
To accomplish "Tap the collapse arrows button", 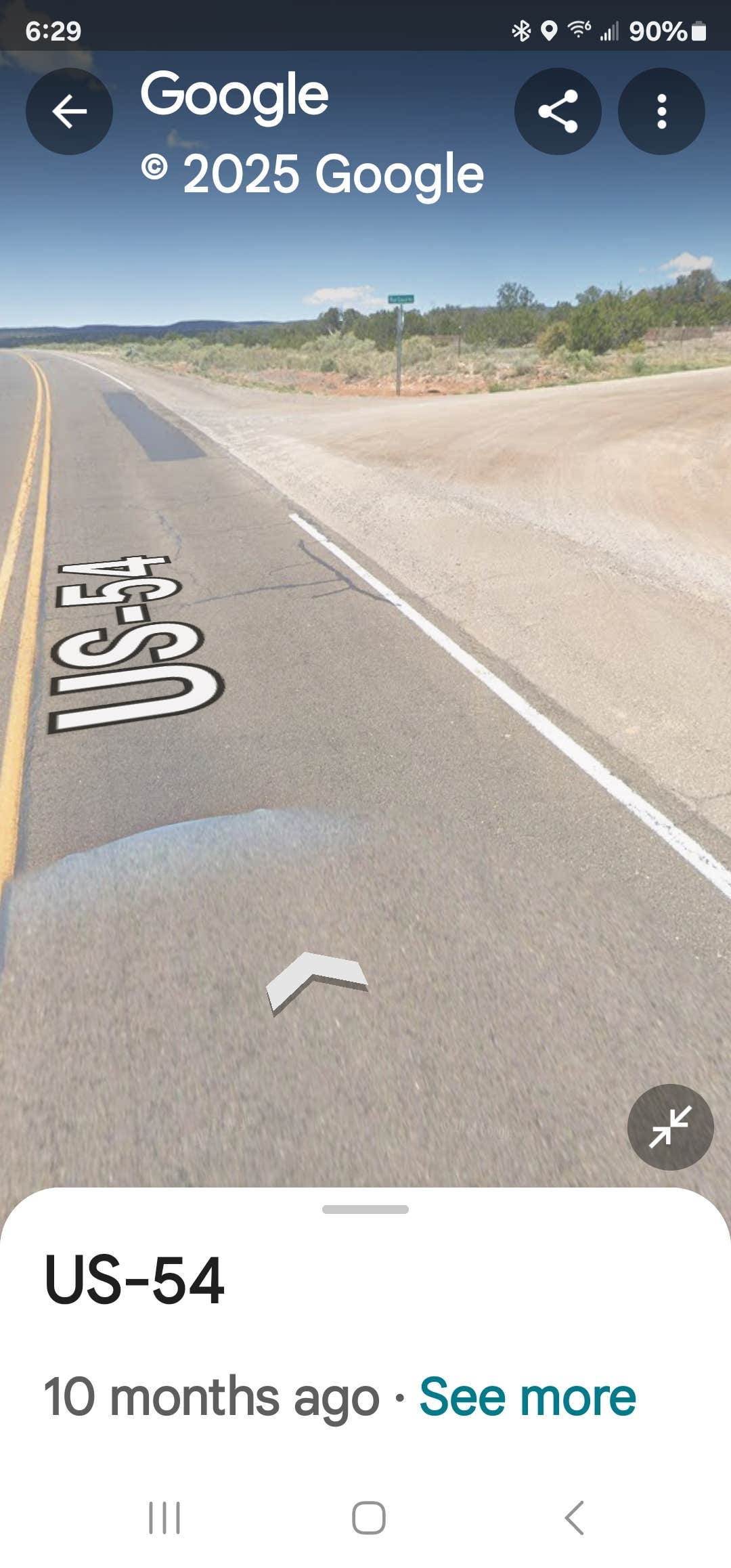I will (670, 1127).
